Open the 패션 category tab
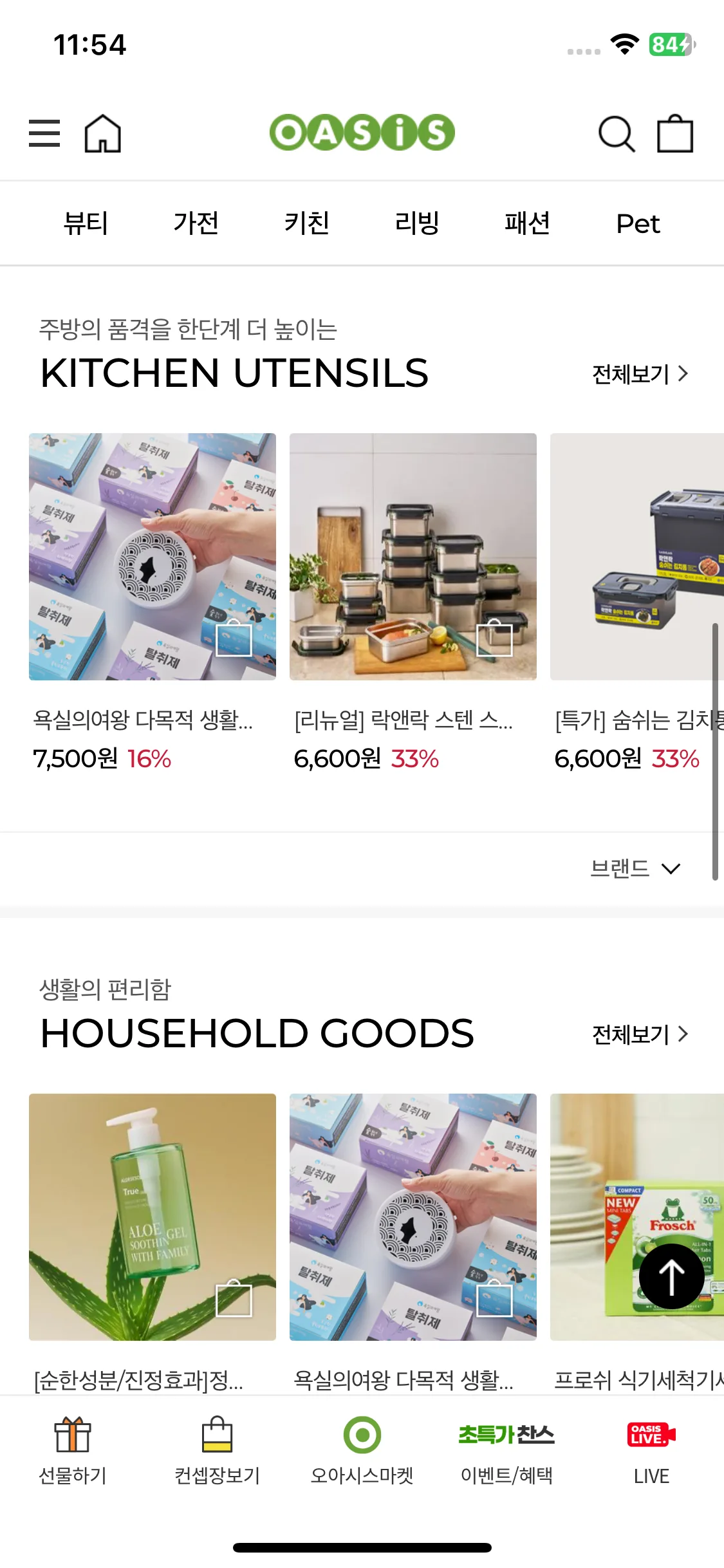This screenshot has width=724, height=1568. click(x=527, y=223)
